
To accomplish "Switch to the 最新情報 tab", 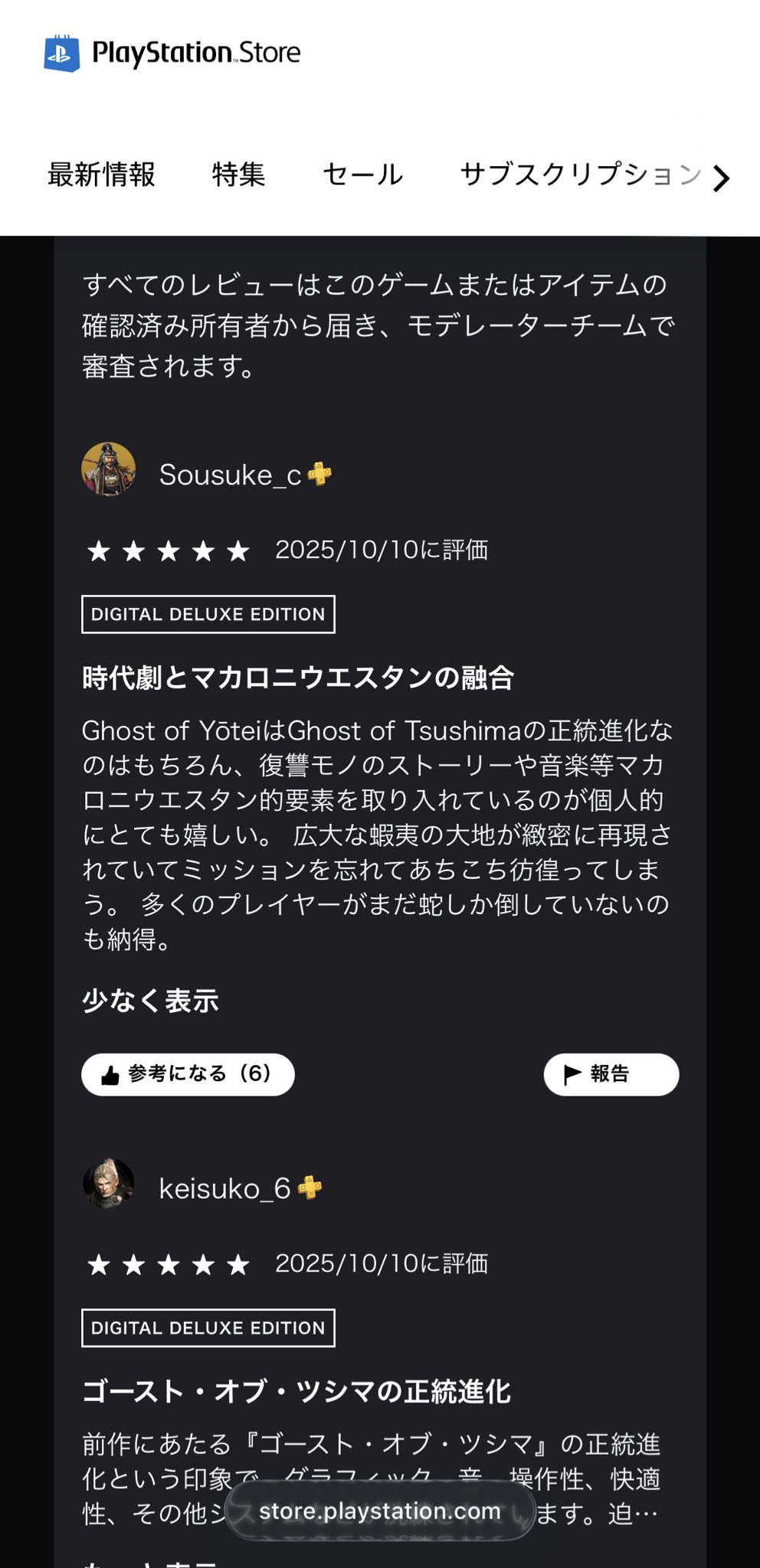I will pos(101,175).
